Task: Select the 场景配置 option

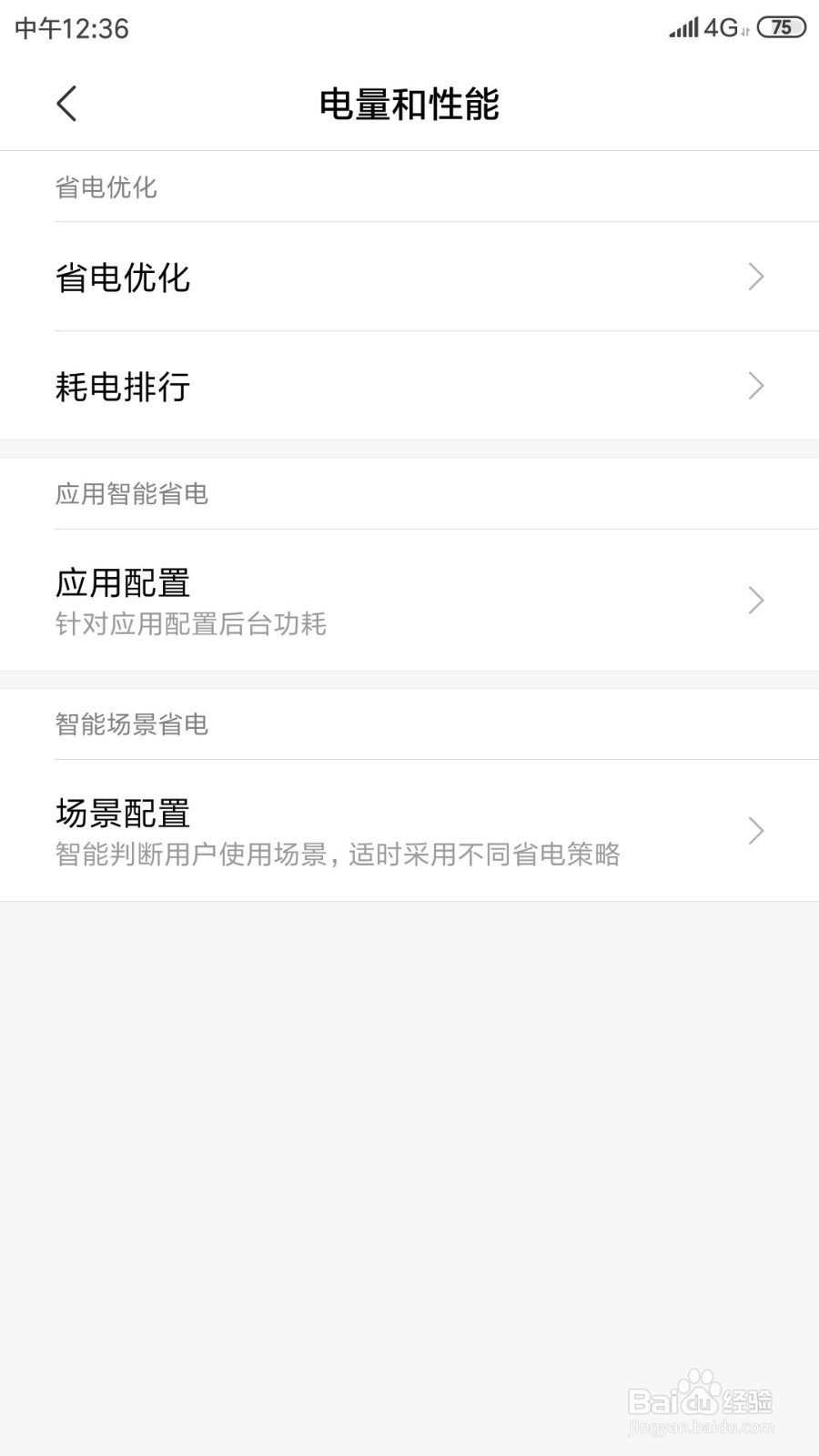Action: (122, 814)
